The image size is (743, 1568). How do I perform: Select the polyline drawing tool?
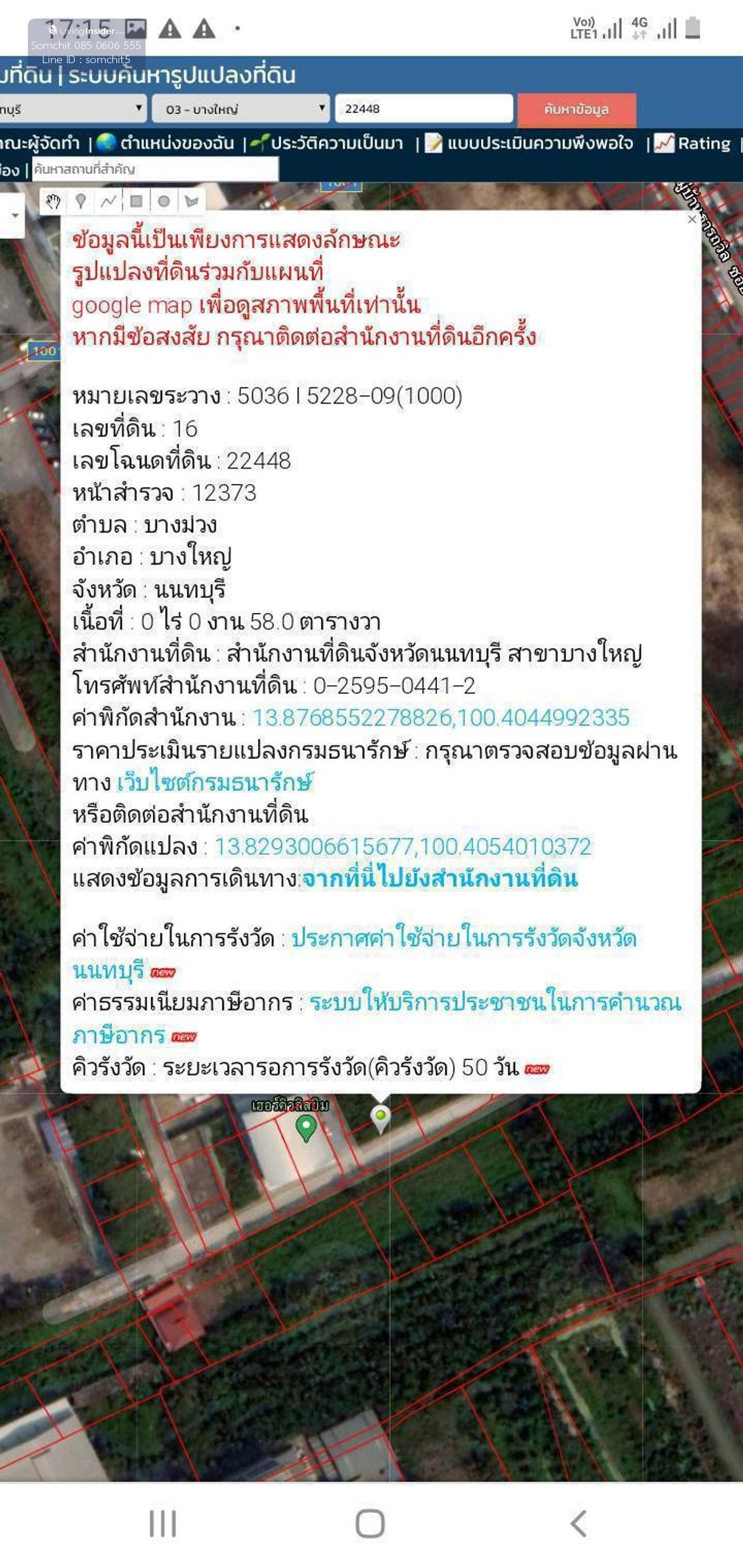click(x=108, y=201)
